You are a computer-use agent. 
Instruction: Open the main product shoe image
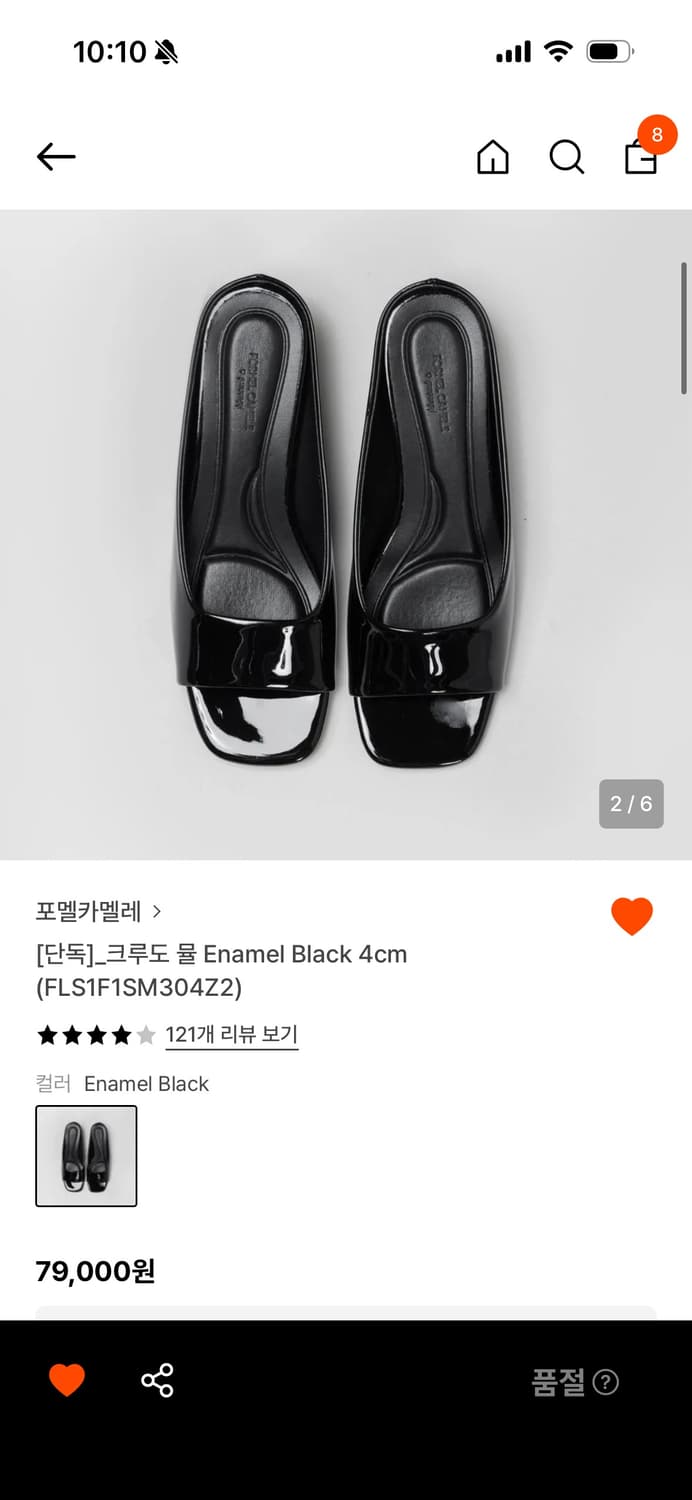coord(346,534)
